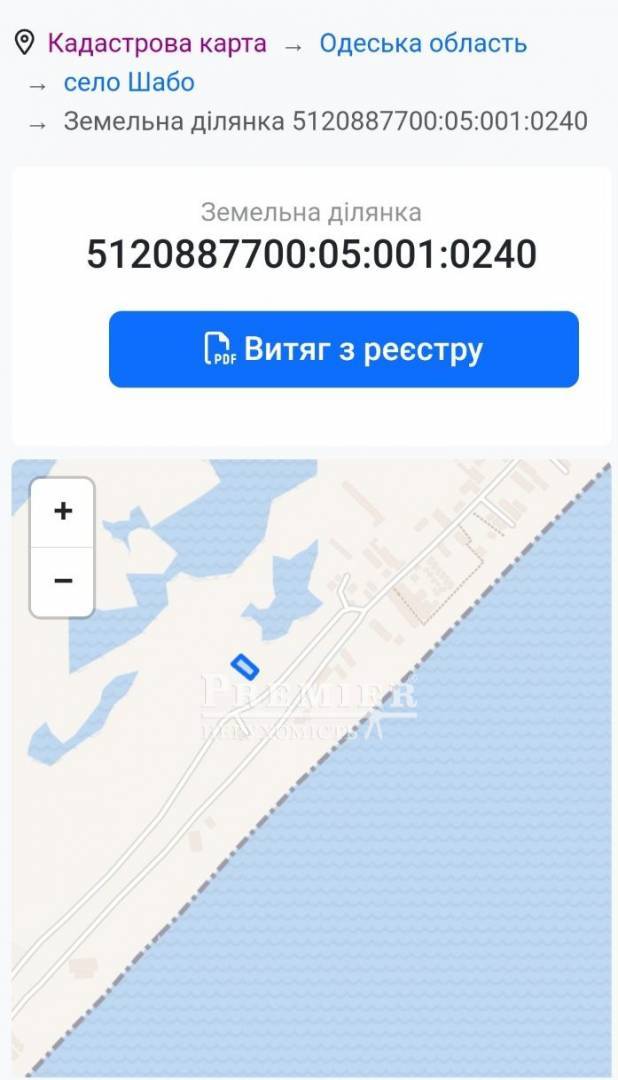Zoom out on the cadastral map
This screenshot has width=618, height=1080.
coord(63,581)
